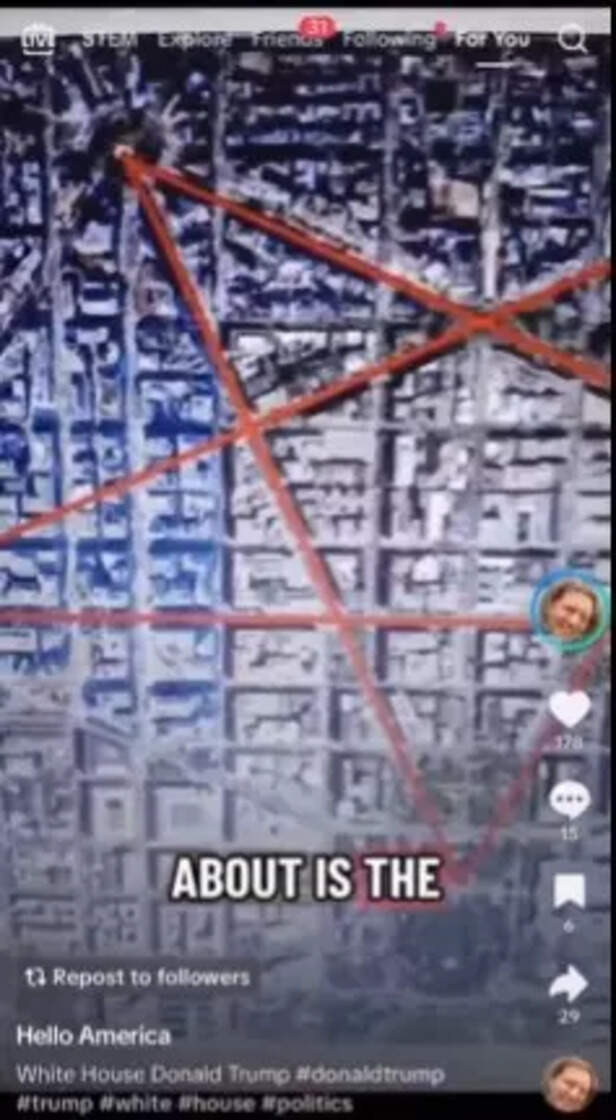
Task: Open the creator's profile avatar
Action: click(x=569, y=611)
